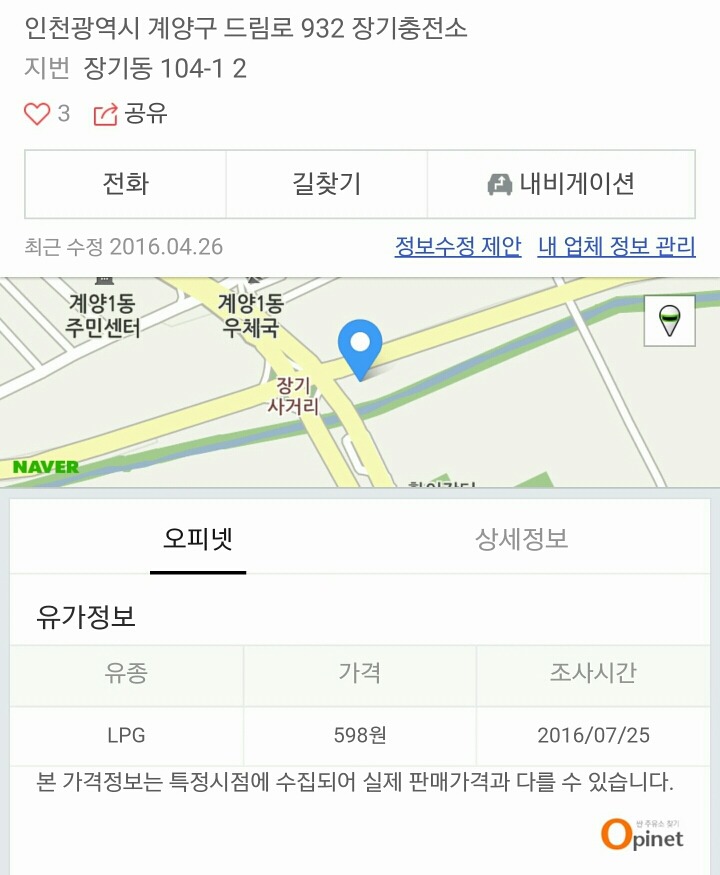720x875 pixels.
Task: Tap the map pin toggle icon on the map
Action: 669,321
